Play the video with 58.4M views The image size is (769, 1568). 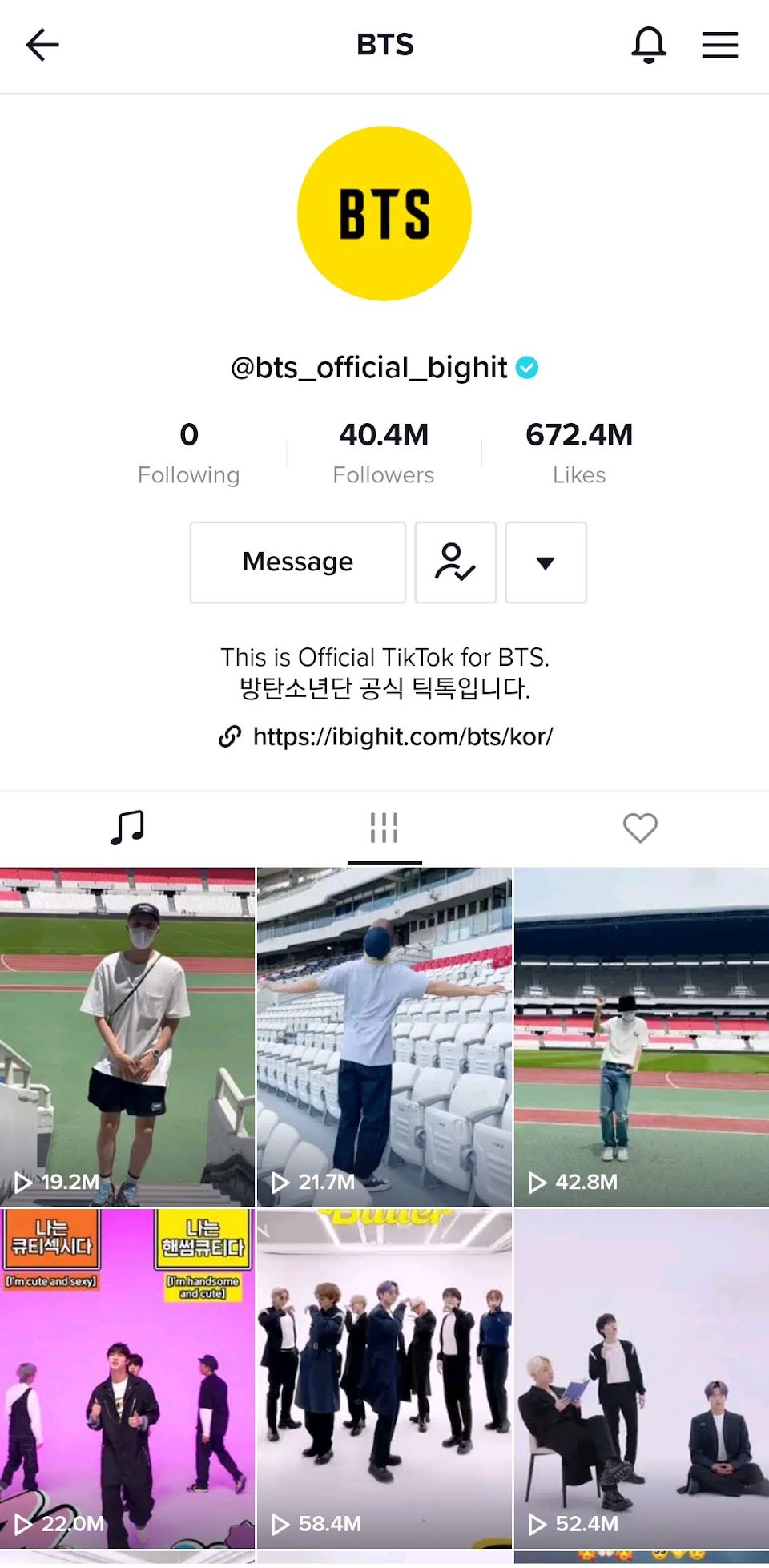click(384, 1378)
